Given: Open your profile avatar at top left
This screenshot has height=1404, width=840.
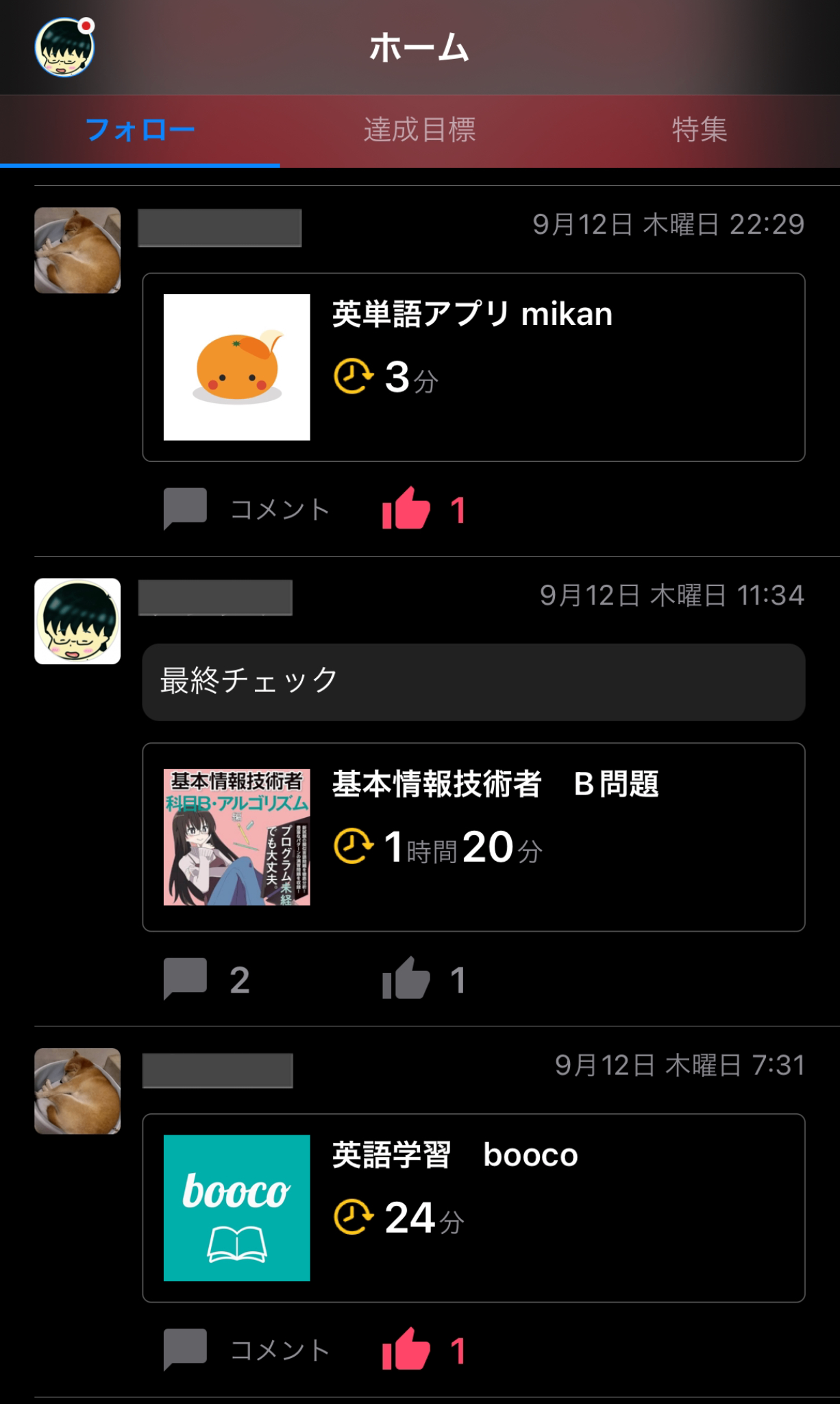Looking at the screenshot, I should coord(65,47).
